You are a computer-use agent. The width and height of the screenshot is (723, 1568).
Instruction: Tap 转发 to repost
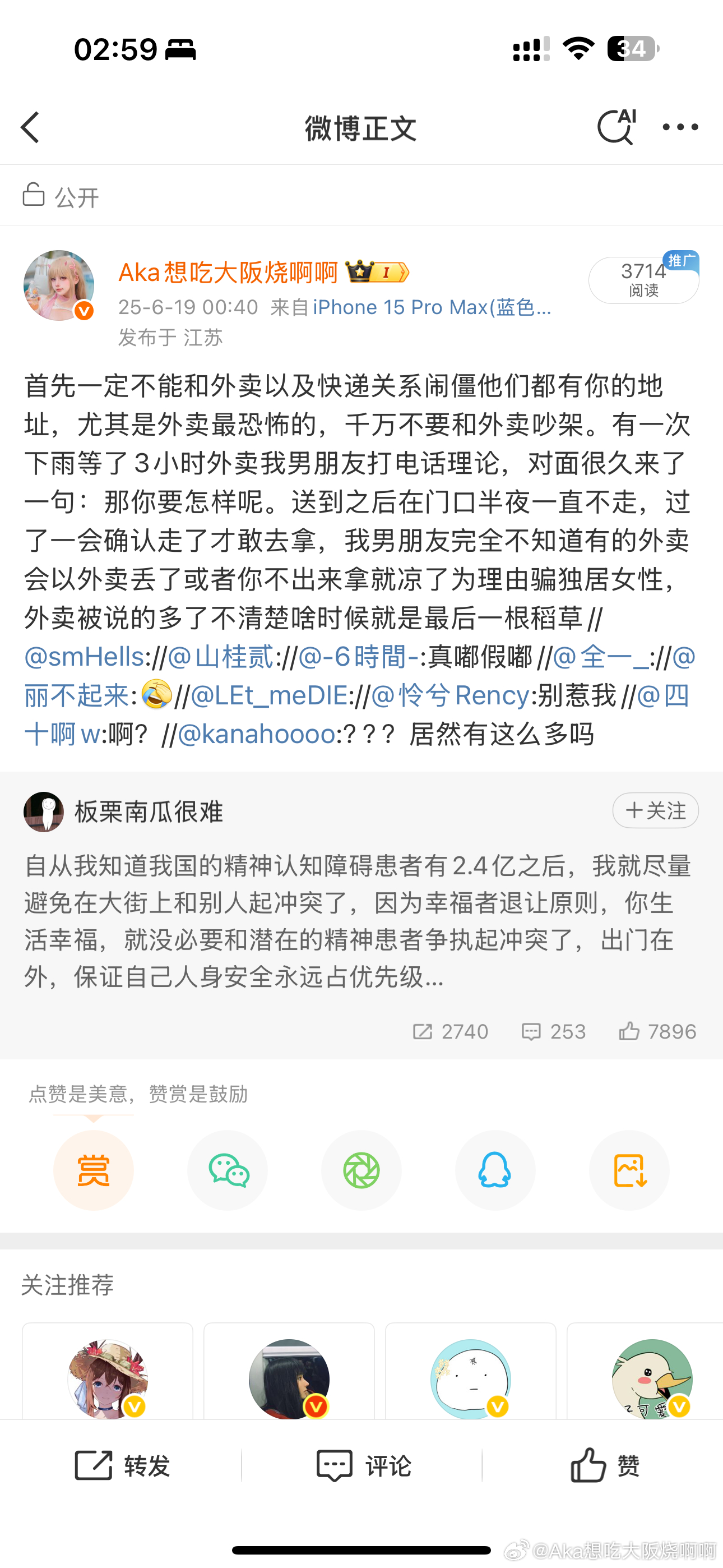click(x=122, y=1465)
